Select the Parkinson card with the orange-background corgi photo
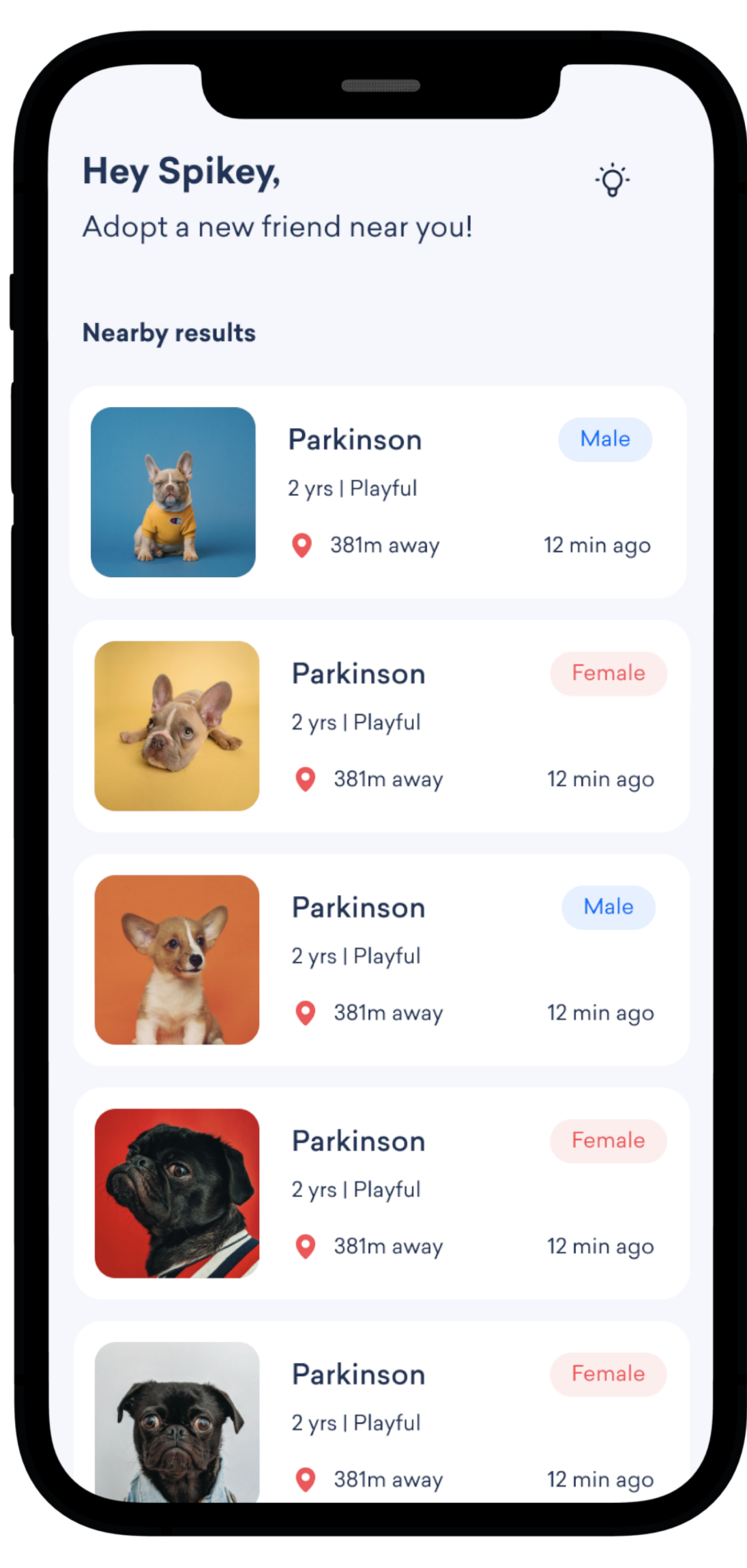The height and width of the screenshot is (1568, 747). click(382, 959)
